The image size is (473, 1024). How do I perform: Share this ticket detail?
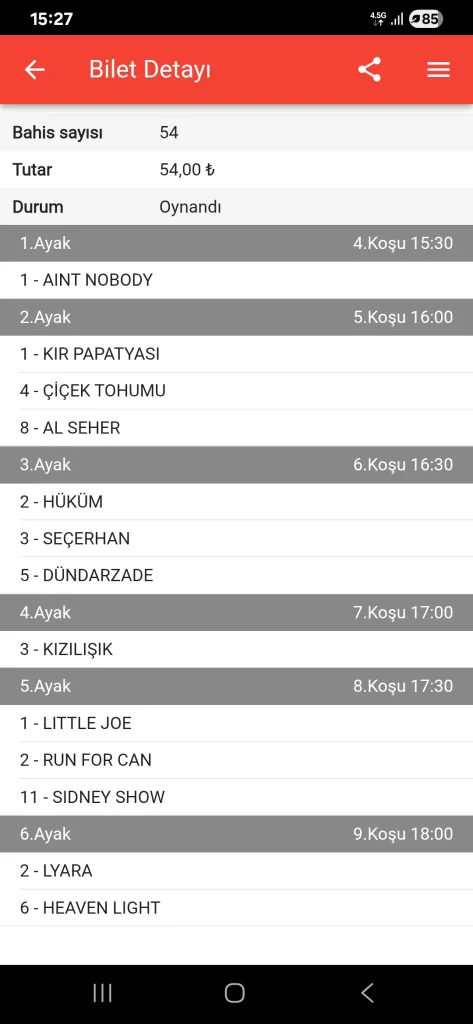click(x=370, y=70)
